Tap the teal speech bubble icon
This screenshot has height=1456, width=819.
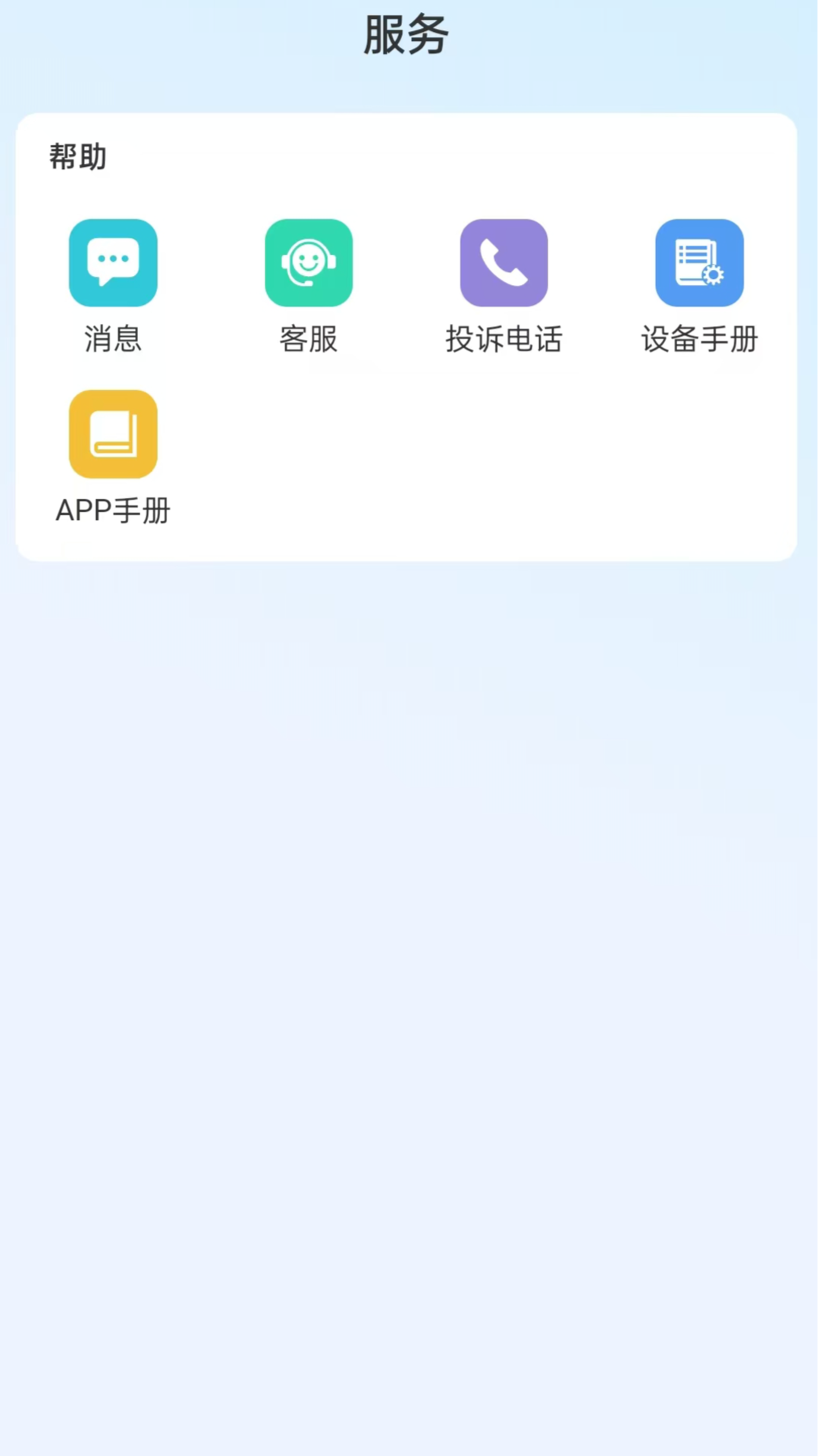(113, 262)
